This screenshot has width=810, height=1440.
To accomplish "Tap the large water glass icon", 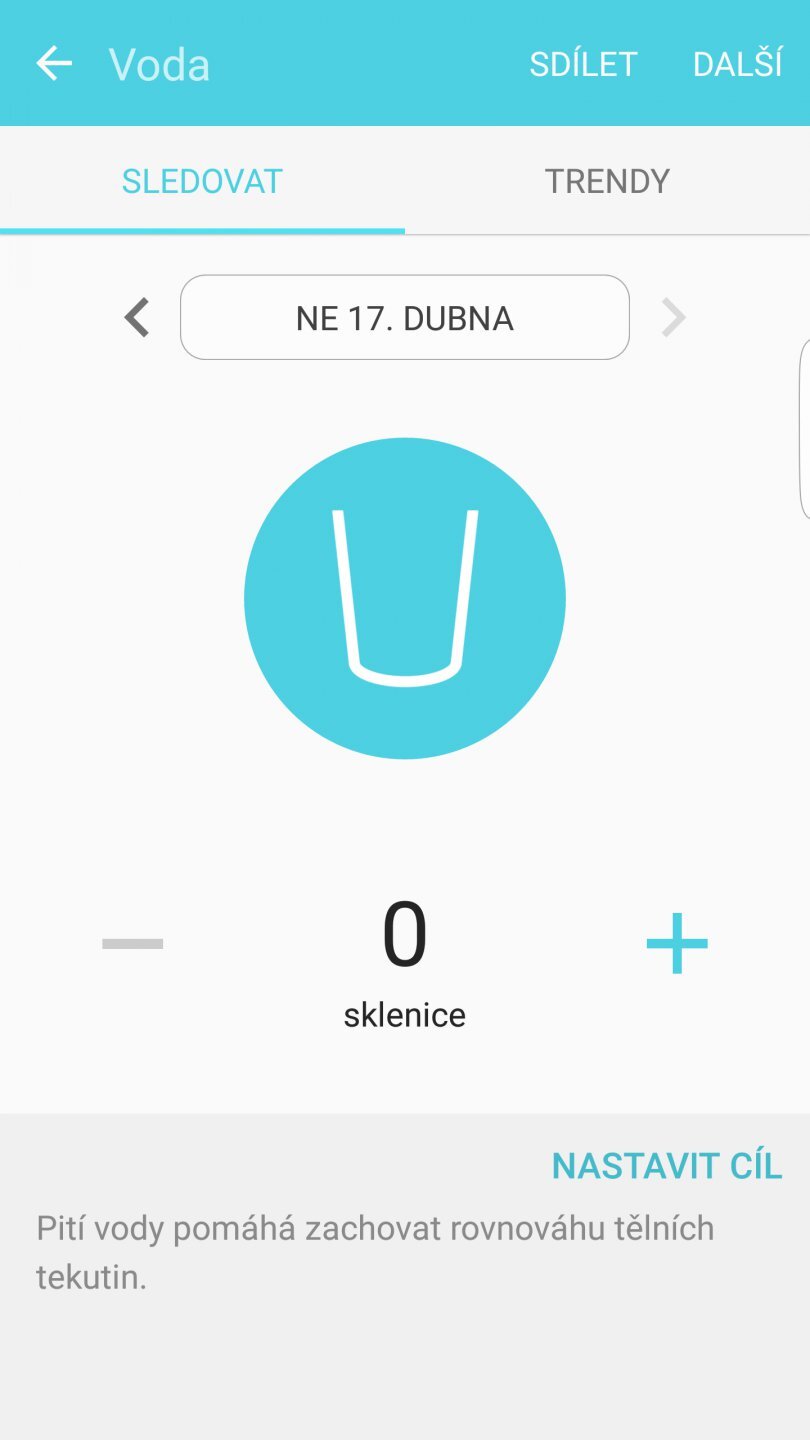I will point(405,598).
